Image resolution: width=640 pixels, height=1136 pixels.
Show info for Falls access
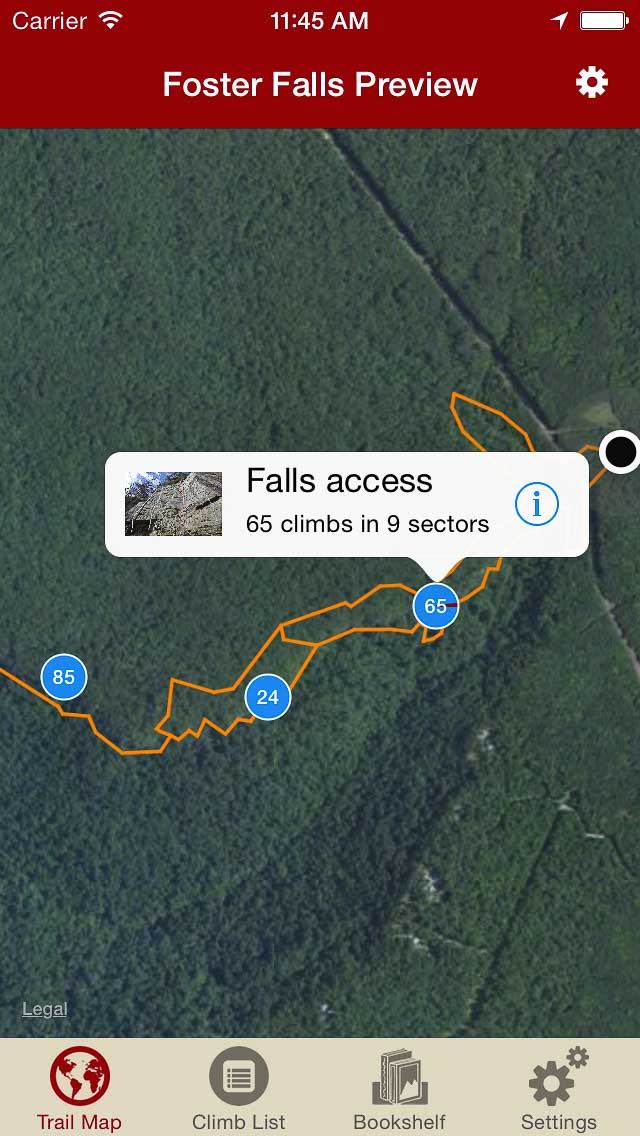coord(537,505)
